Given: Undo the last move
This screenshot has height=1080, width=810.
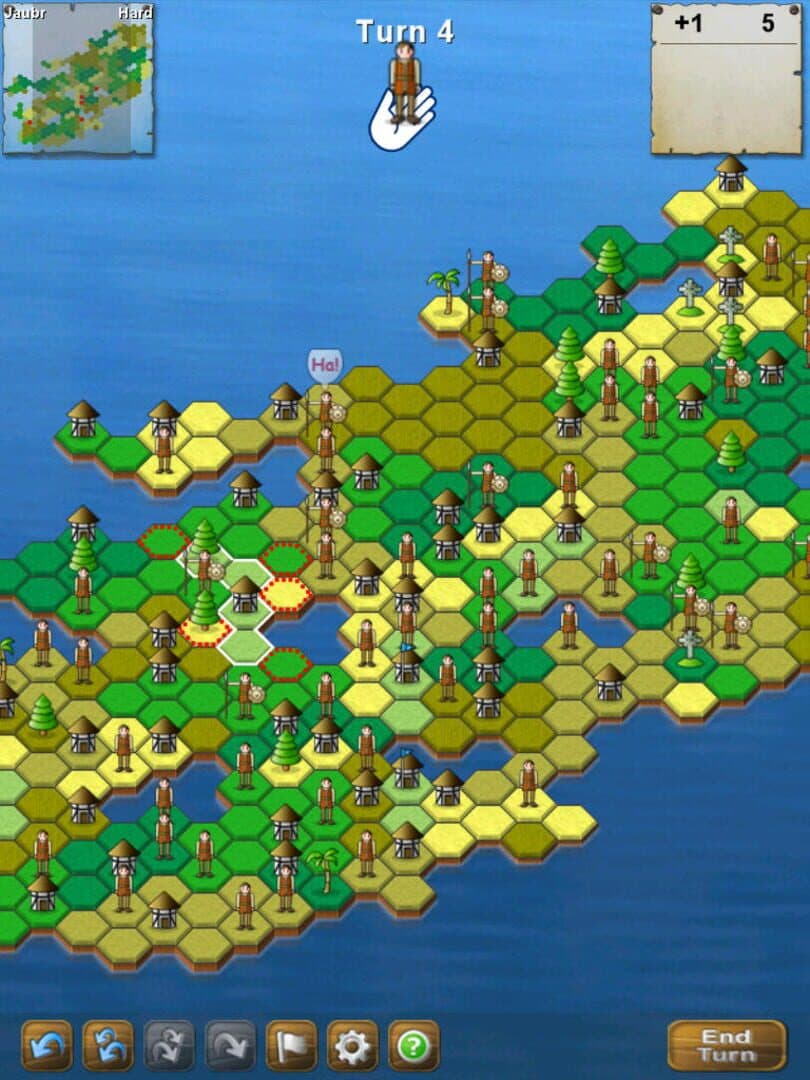Looking at the screenshot, I should 47,1046.
